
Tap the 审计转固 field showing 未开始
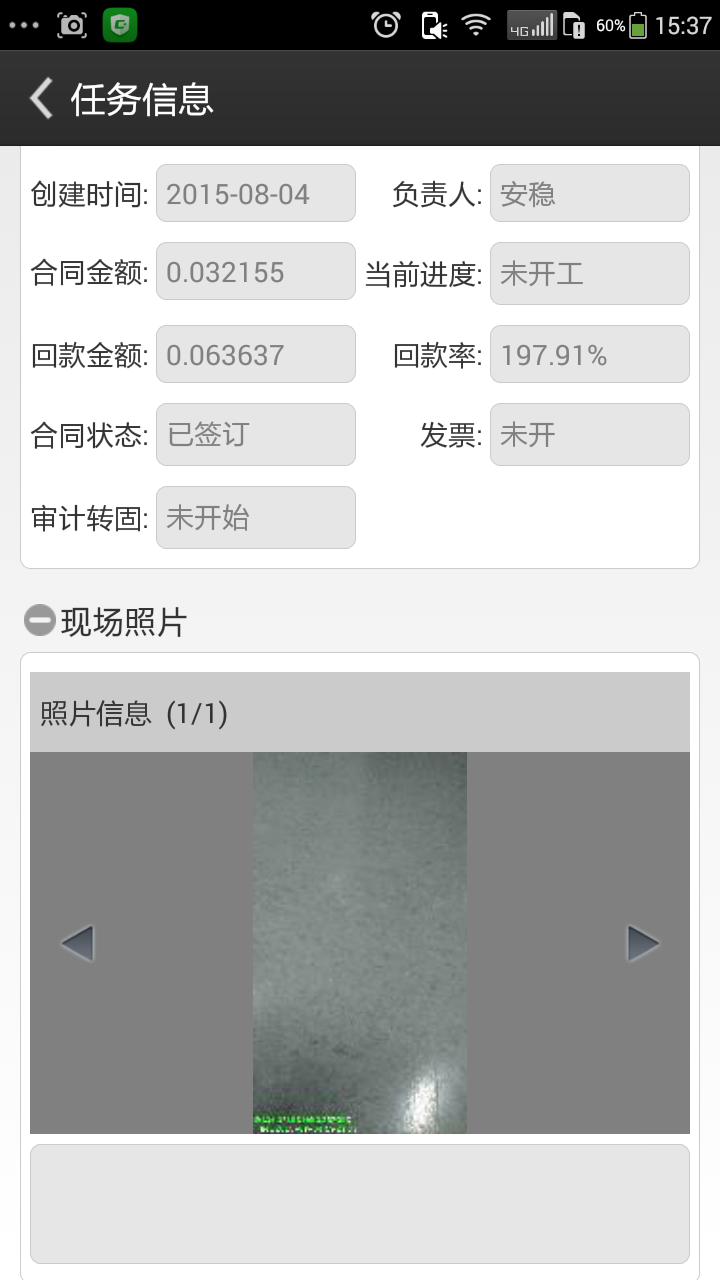point(255,518)
